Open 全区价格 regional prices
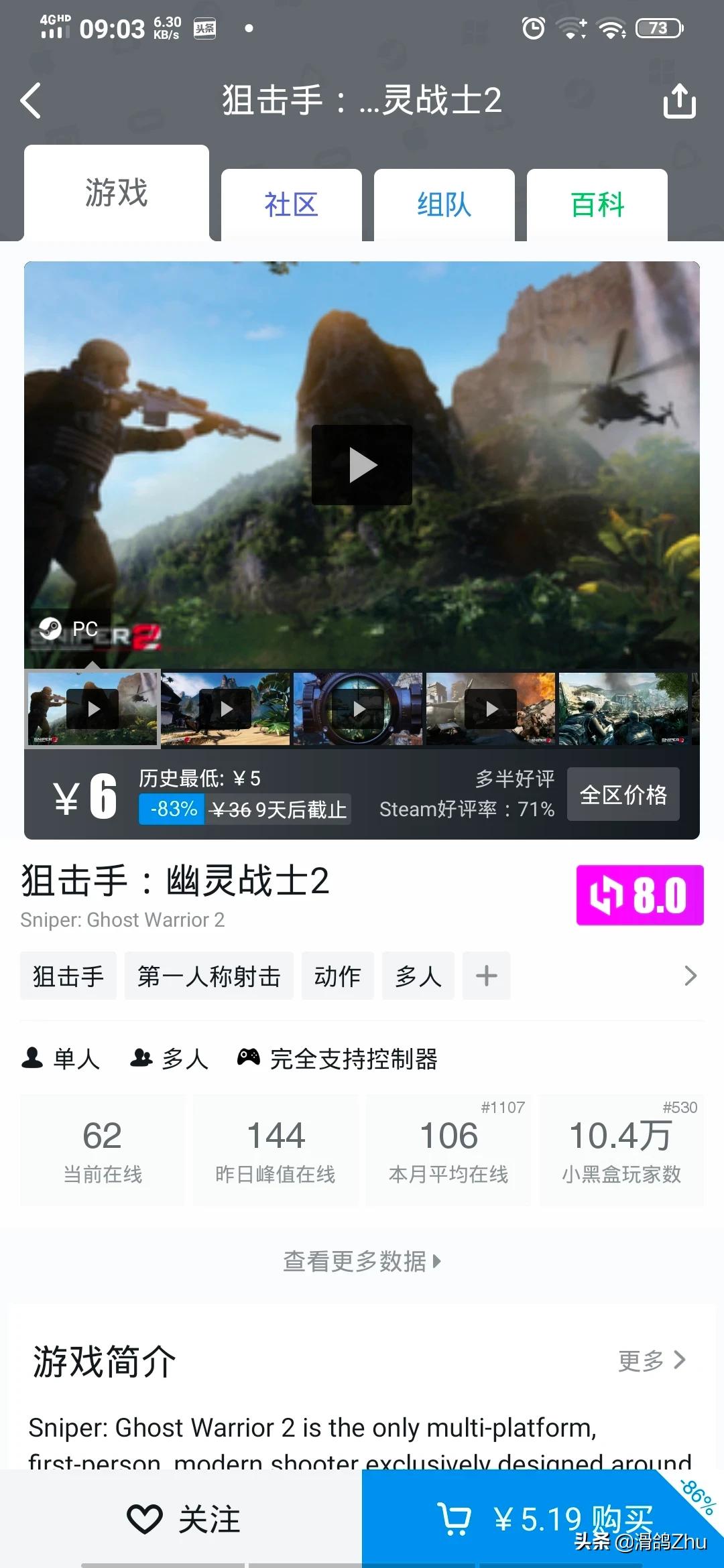 [623, 795]
